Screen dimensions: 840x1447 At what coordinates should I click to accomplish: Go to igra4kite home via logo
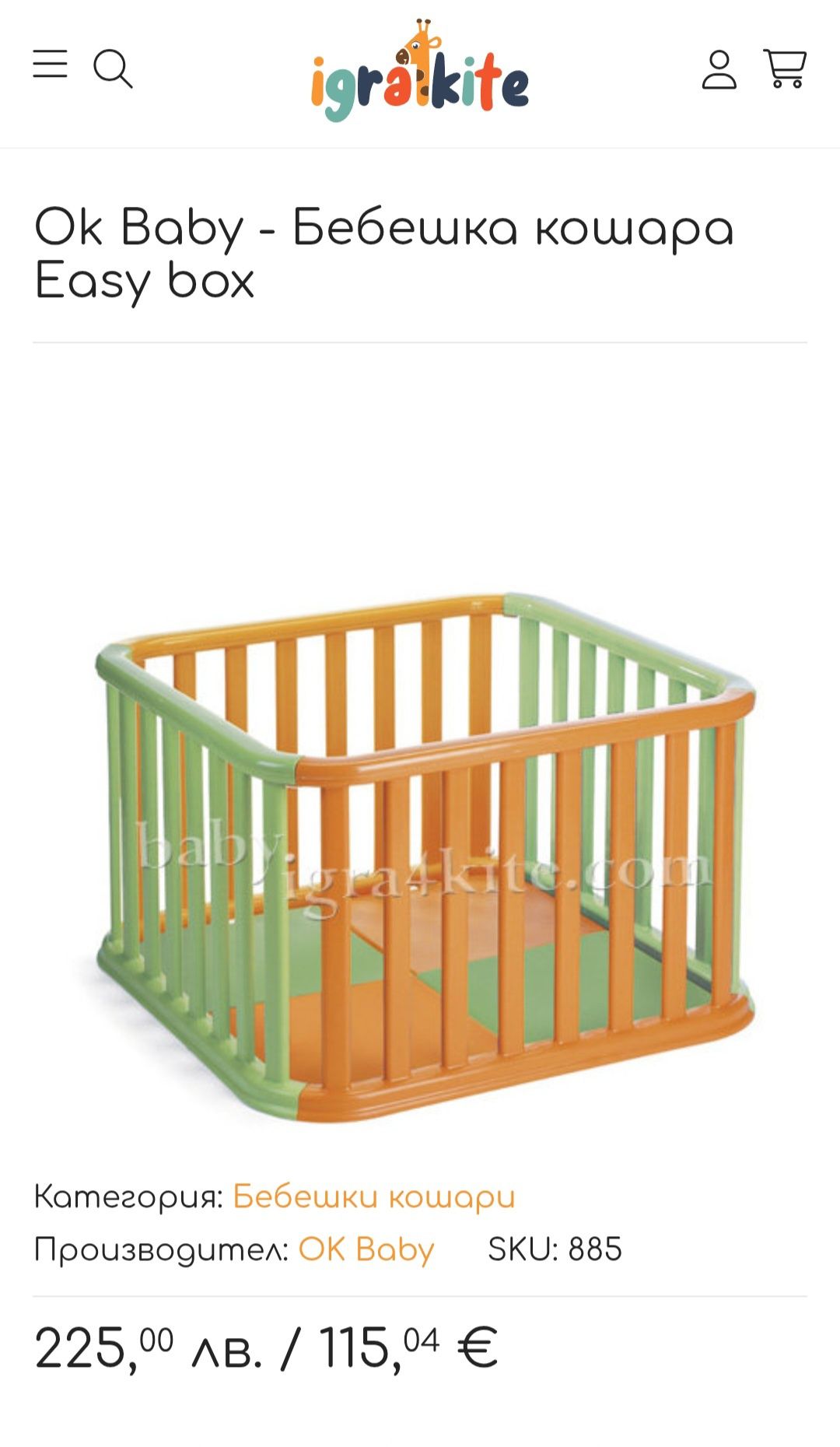click(x=420, y=72)
